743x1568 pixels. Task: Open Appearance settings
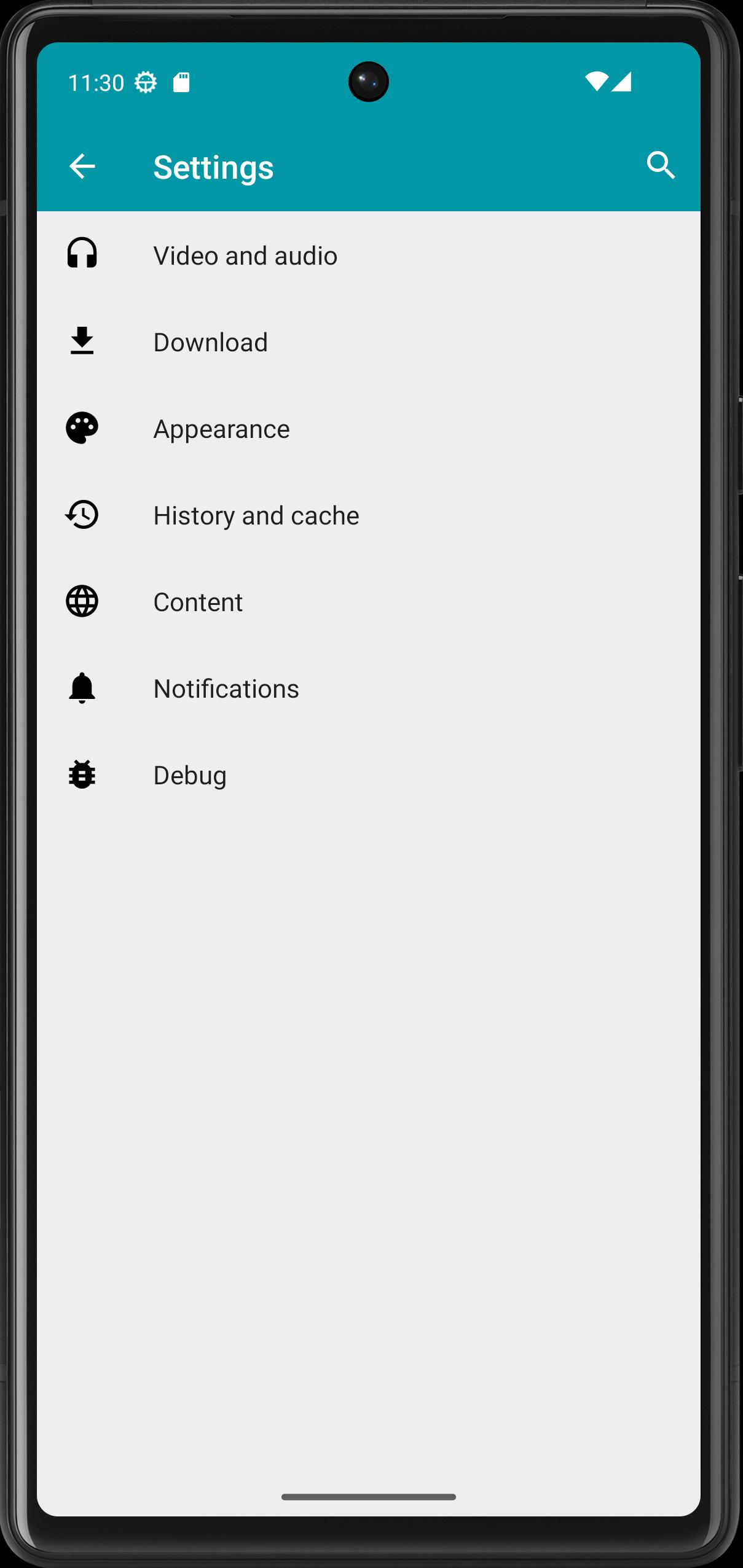(x=369, y=428)
